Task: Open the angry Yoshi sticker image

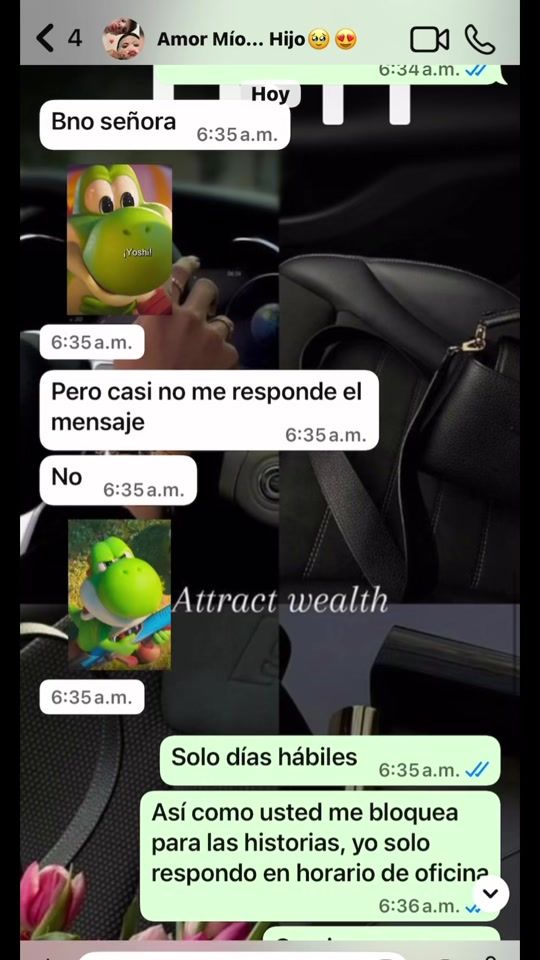Action: click(x=119, y=594)
